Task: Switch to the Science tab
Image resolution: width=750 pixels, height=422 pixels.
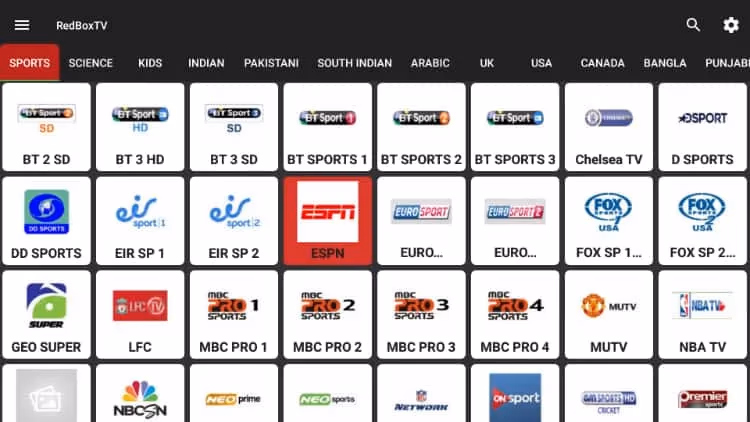Action: [x=91, y=63]
